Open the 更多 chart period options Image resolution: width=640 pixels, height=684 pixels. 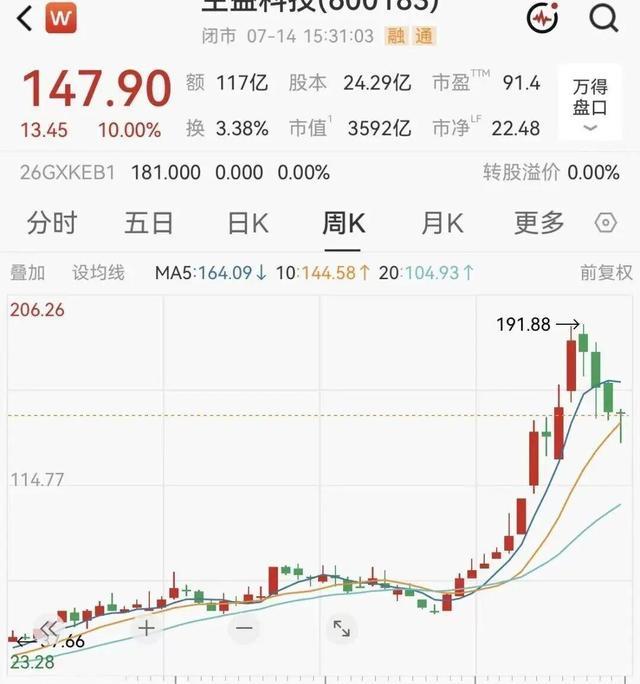539,223
